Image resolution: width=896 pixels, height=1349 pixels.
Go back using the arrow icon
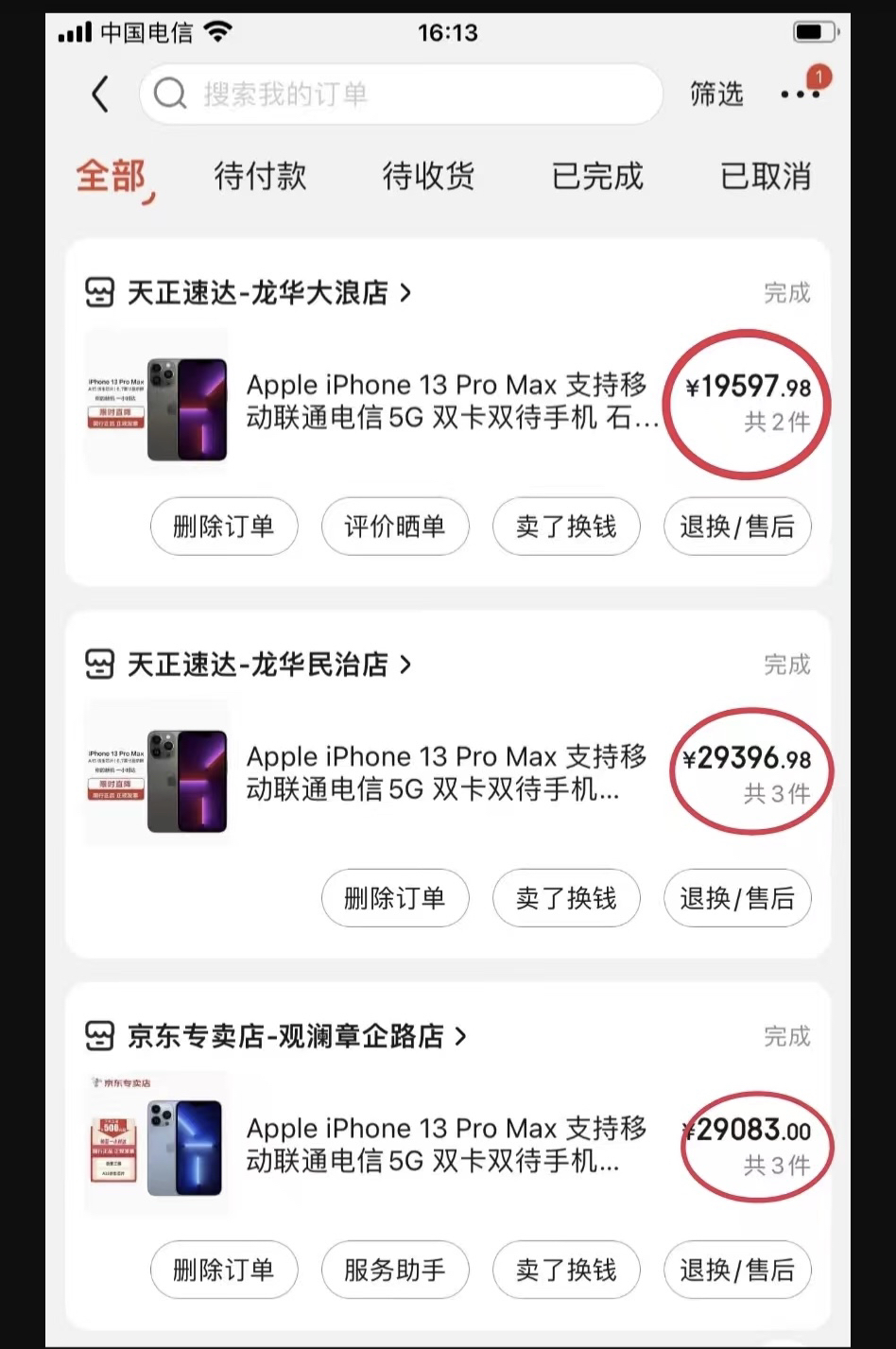pyautogui.click(x=101, y=94)
